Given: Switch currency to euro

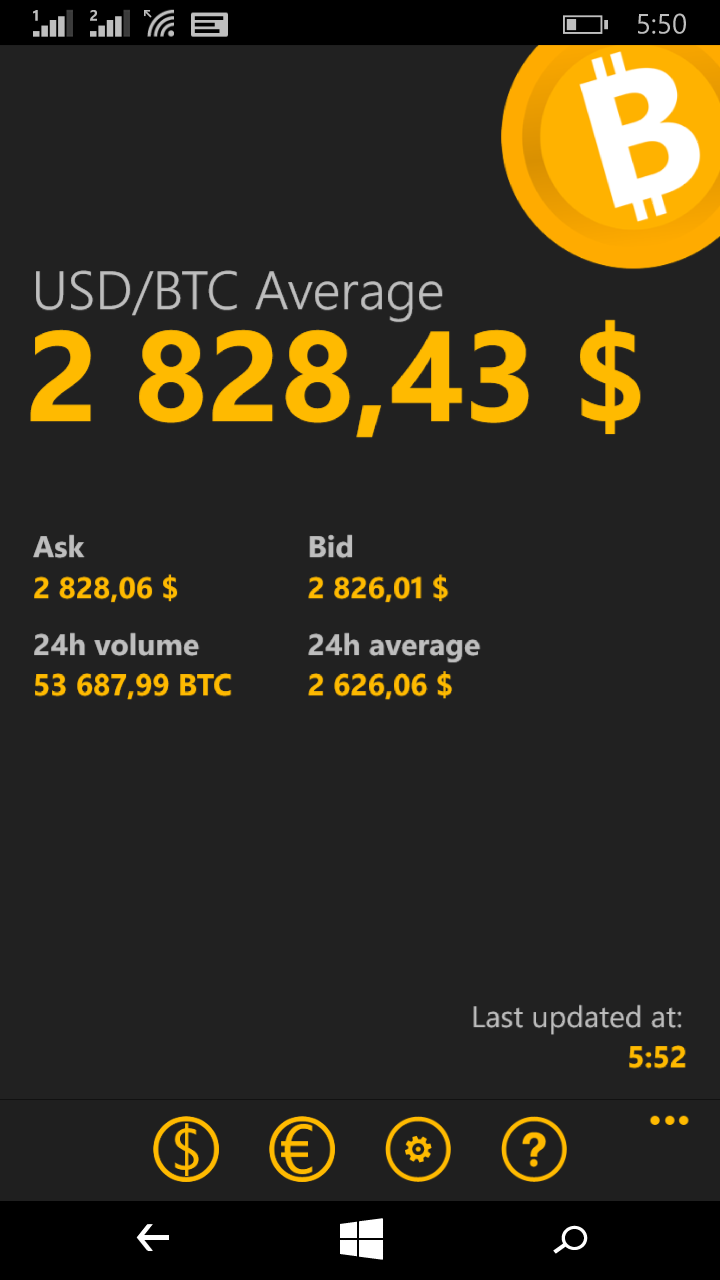Looking at the screenshot, I should tap(302, 1149).
